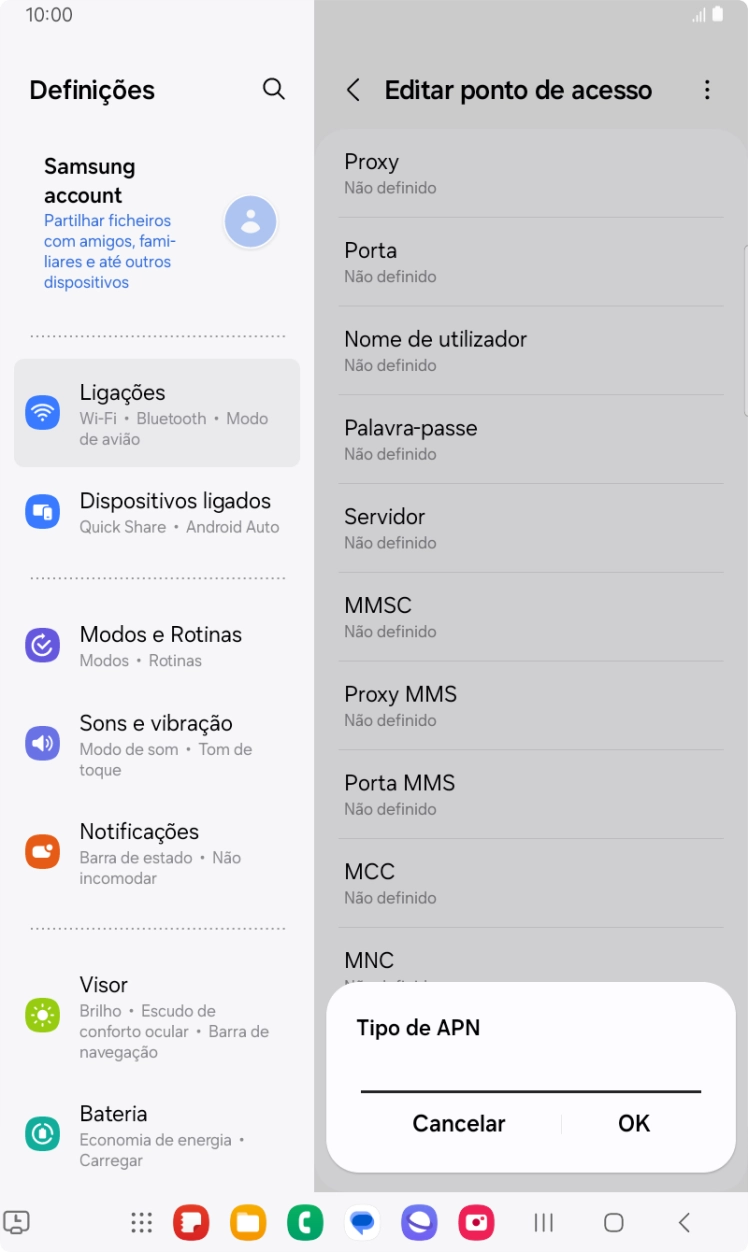Open the Bateria settings icon

tap(42, 1135)
